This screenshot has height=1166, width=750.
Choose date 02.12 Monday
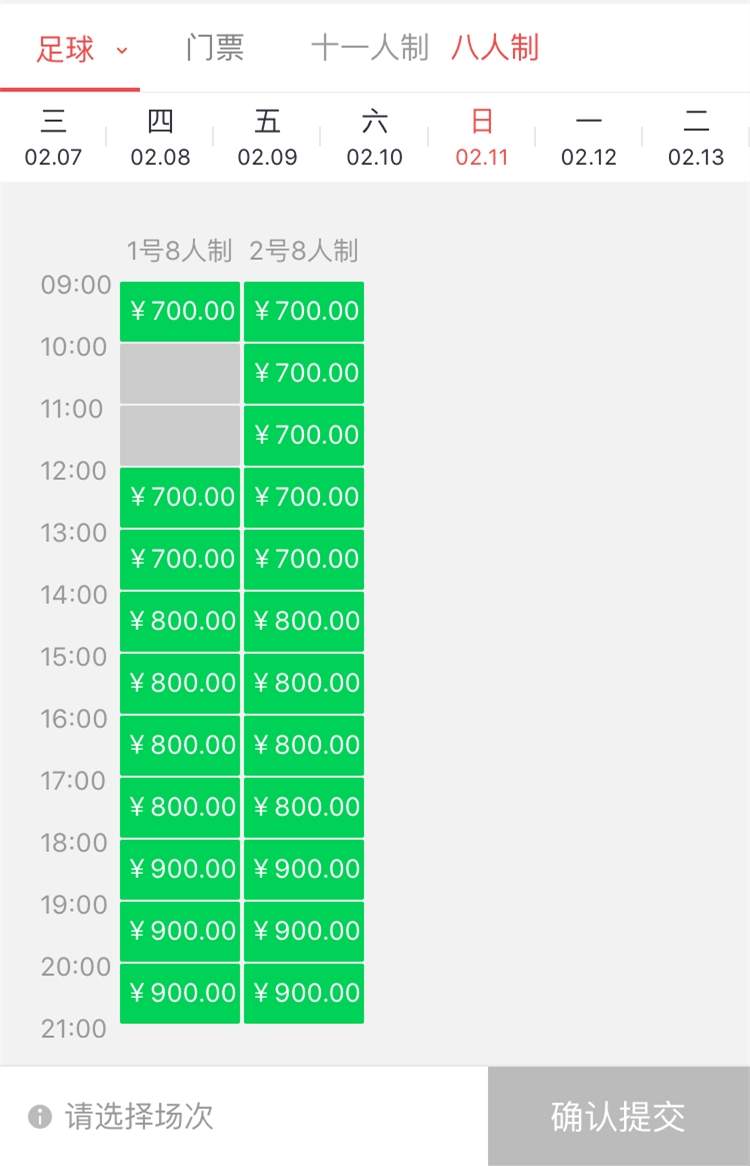pos(589,138)
